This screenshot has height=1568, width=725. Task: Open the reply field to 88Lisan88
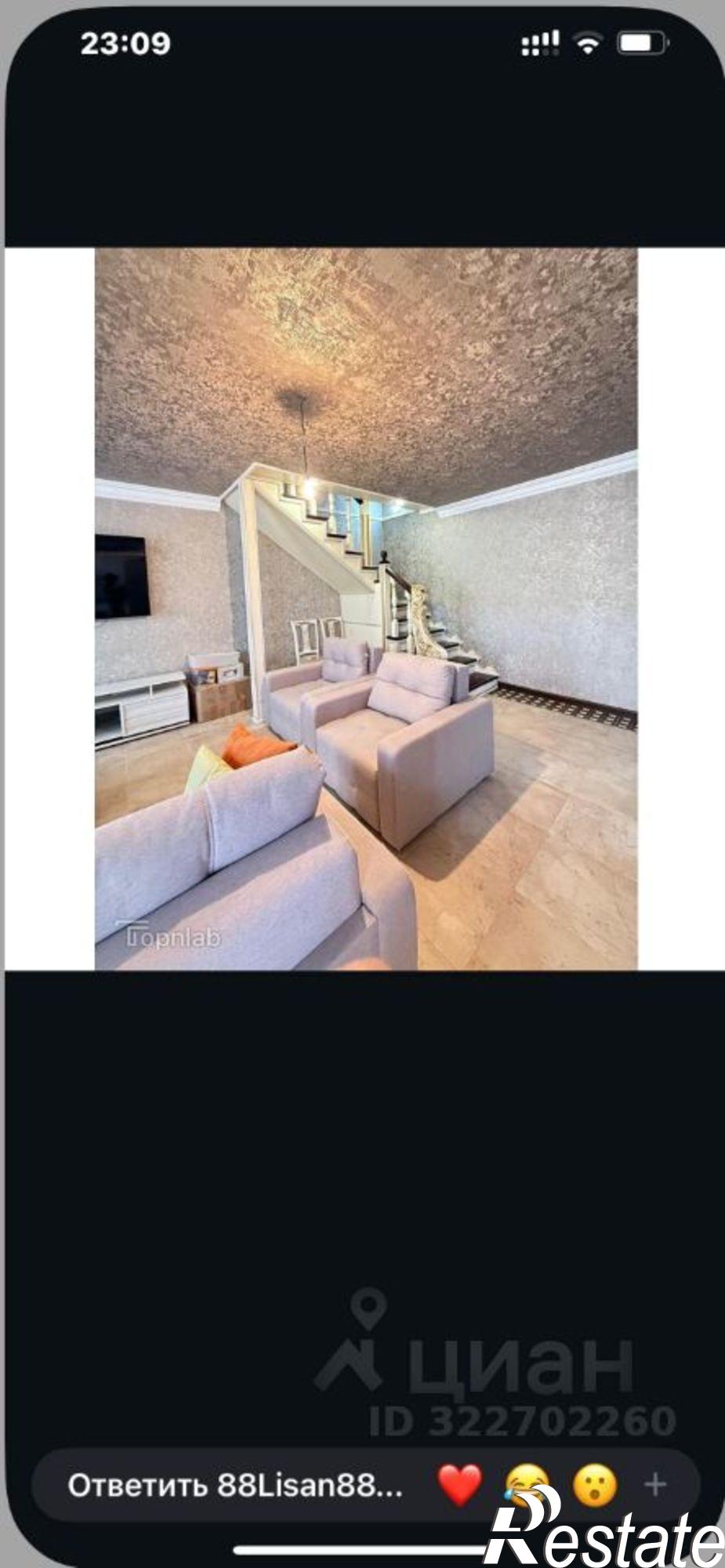coord(235,1486)
